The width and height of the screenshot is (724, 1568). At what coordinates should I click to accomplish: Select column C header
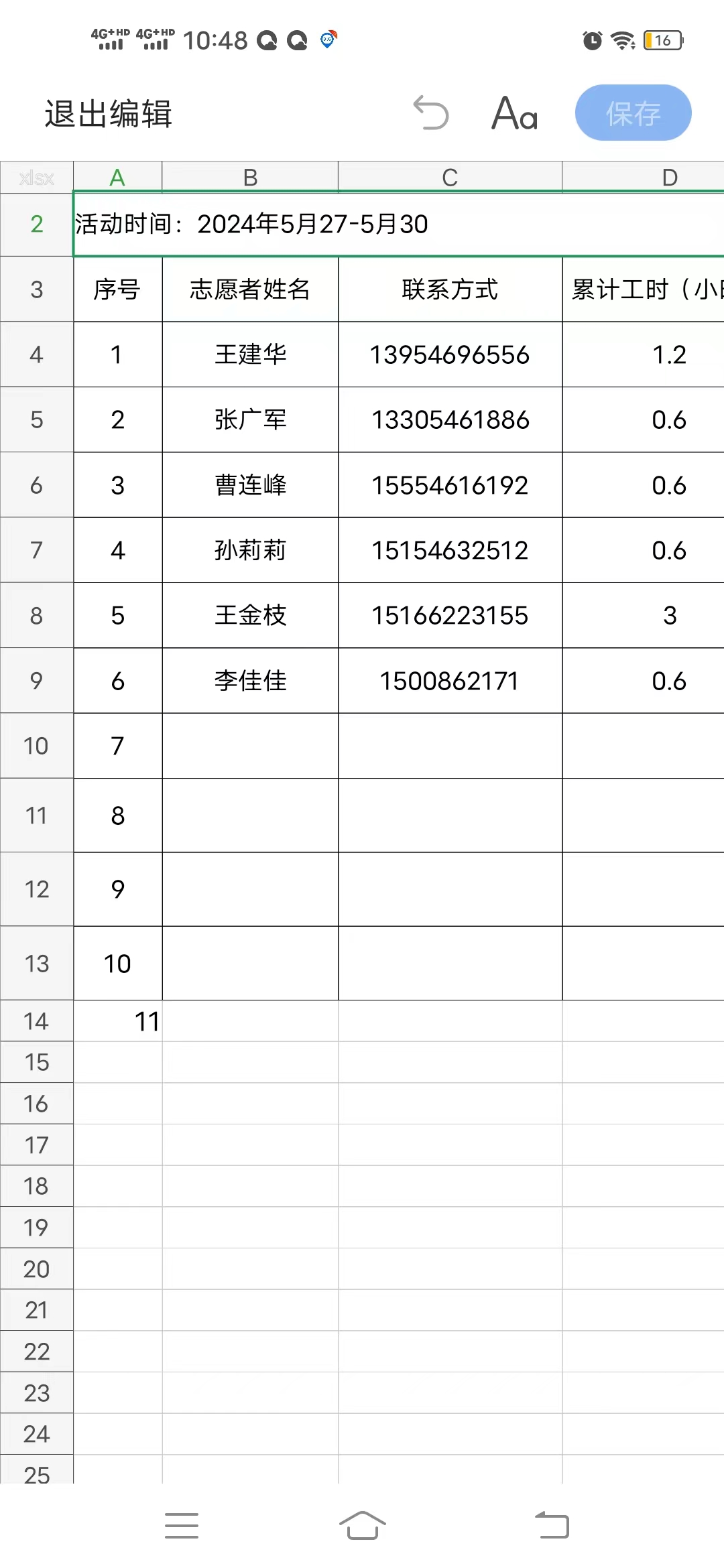(450, 178)
